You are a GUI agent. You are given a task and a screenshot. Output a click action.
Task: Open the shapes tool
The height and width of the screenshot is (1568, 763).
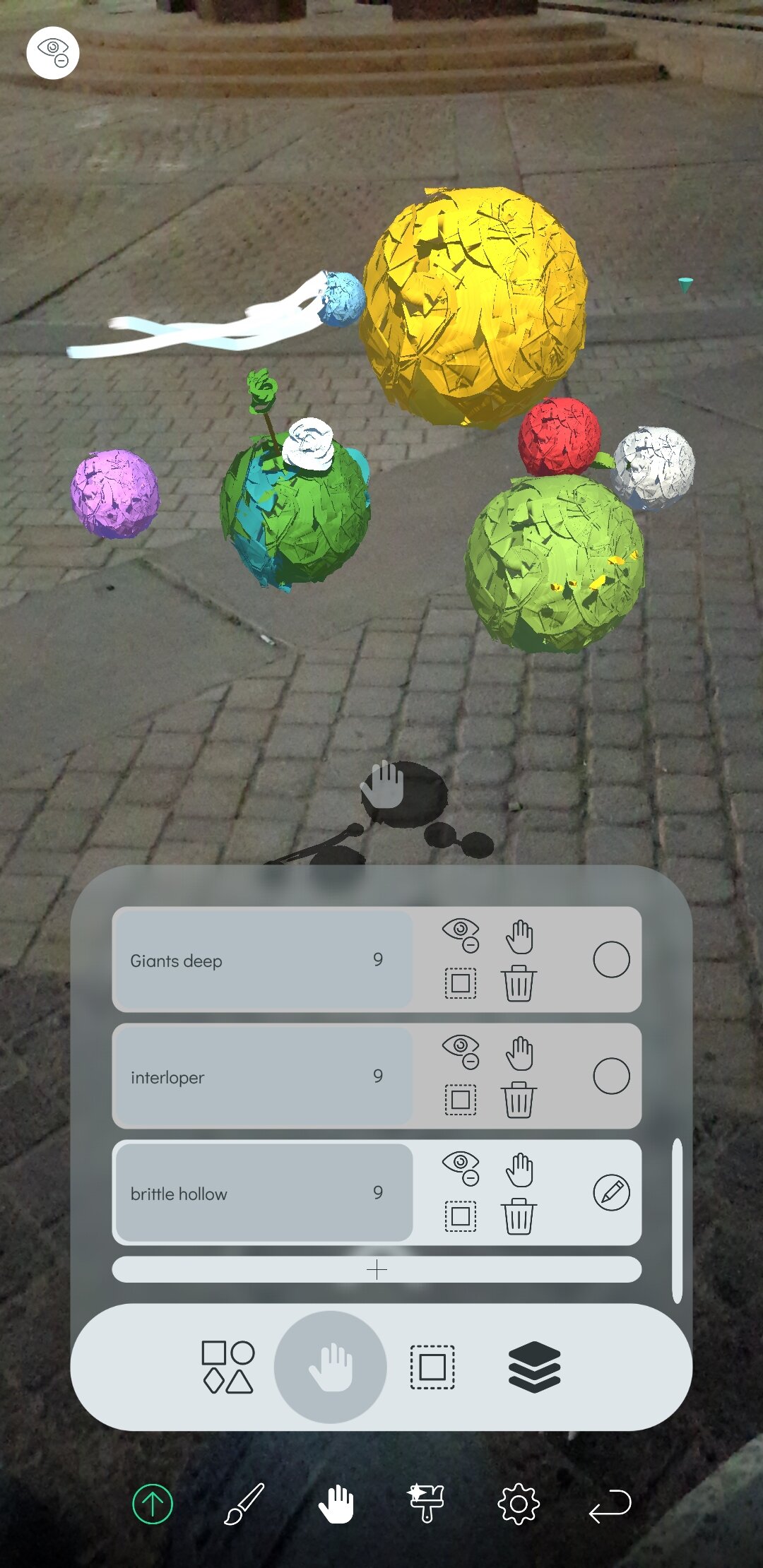[227, 1367]
